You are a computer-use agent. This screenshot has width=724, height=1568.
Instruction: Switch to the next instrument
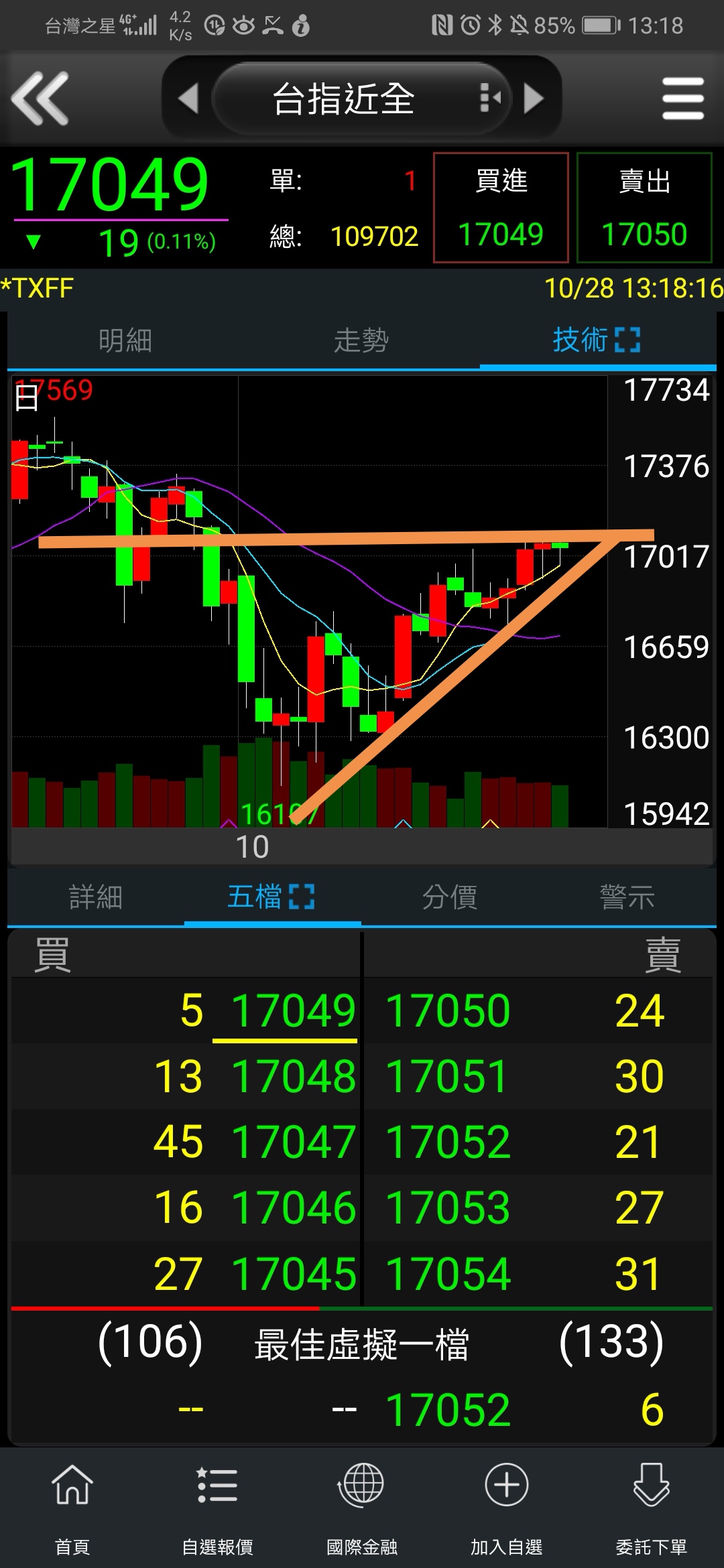534,99
